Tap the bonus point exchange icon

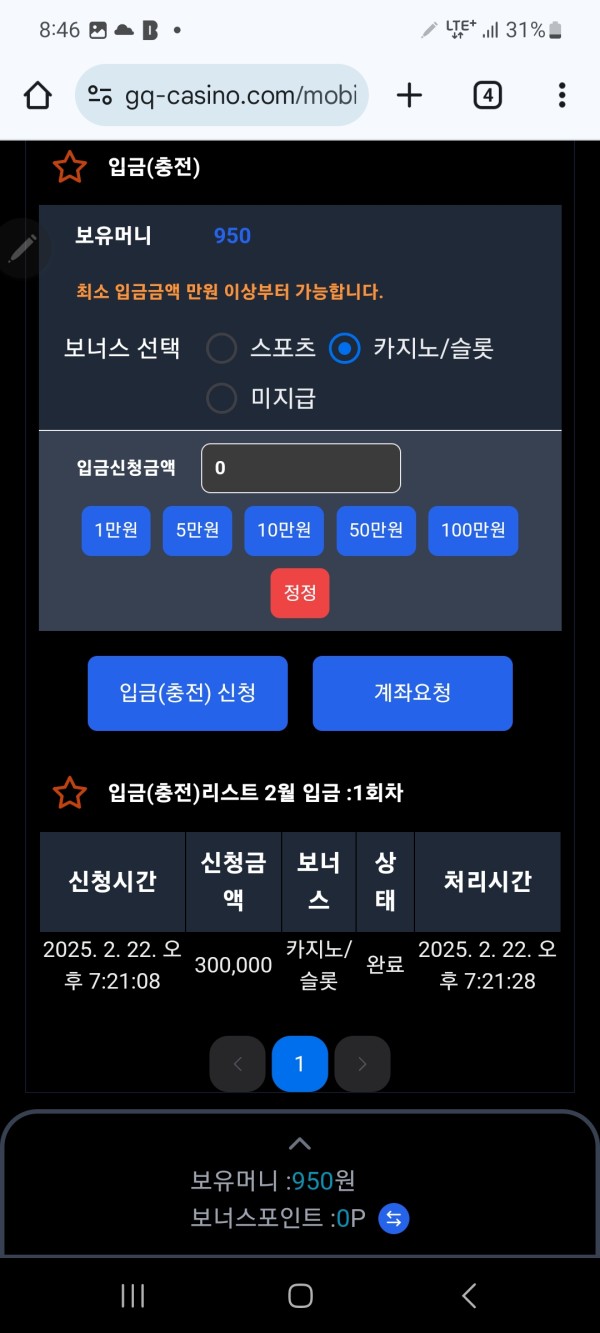[394, 1218]
